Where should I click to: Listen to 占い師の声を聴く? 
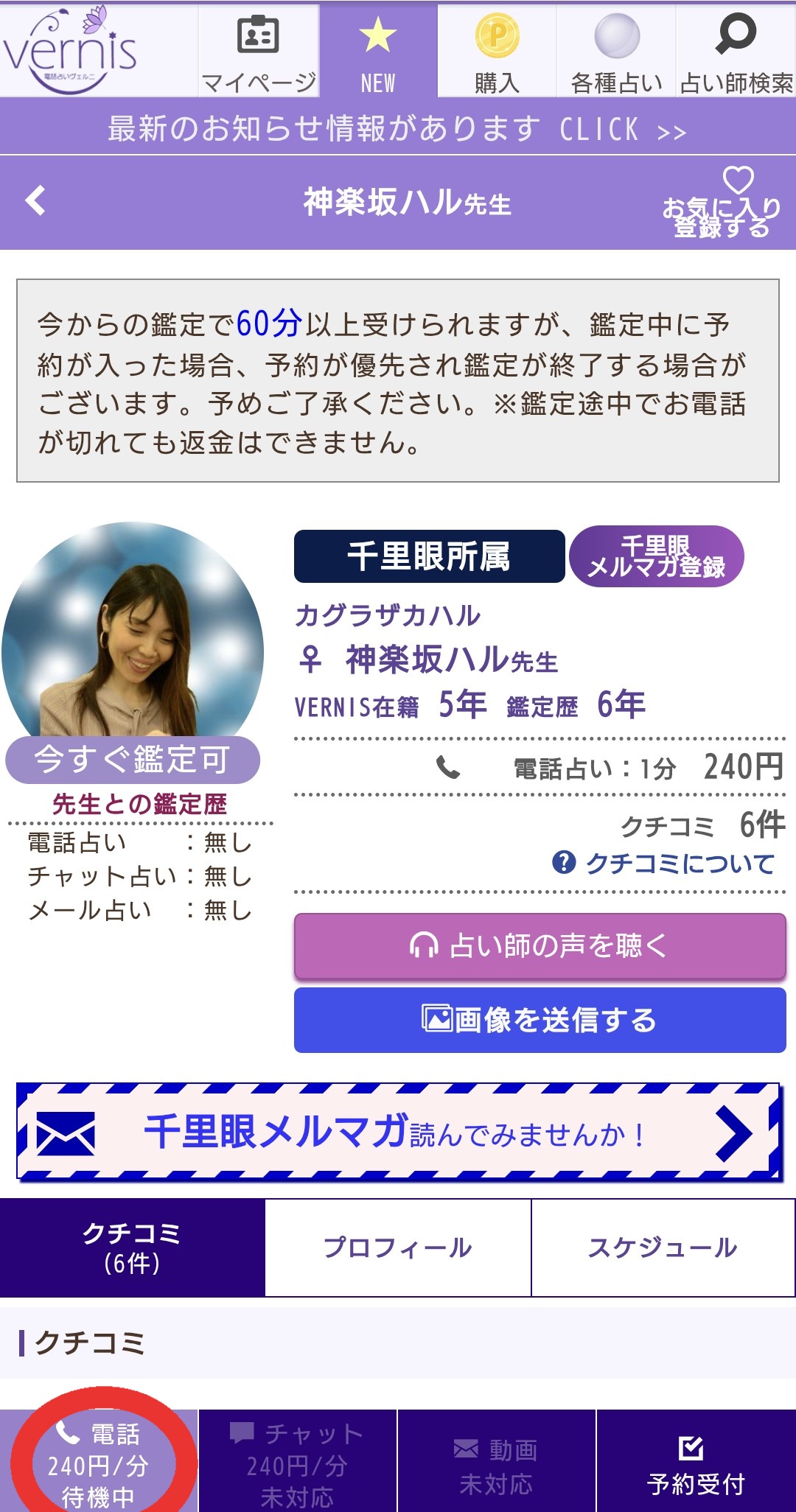tap(540, 946)
